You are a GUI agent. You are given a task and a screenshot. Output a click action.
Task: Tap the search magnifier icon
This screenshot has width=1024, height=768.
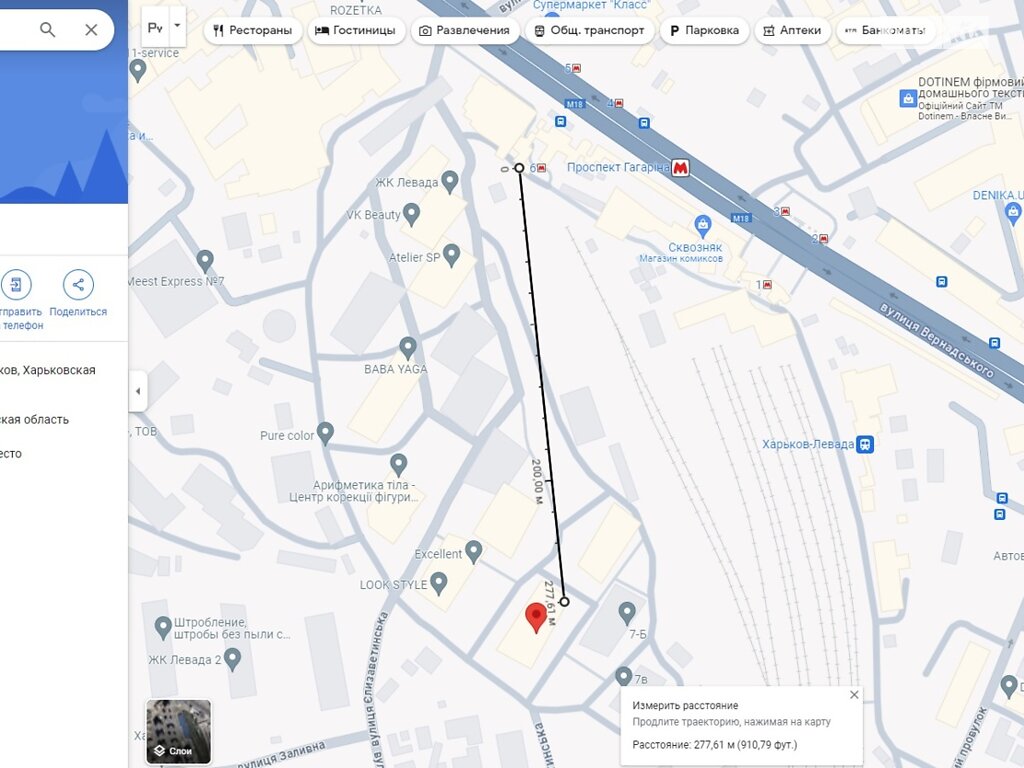point(48,30)
